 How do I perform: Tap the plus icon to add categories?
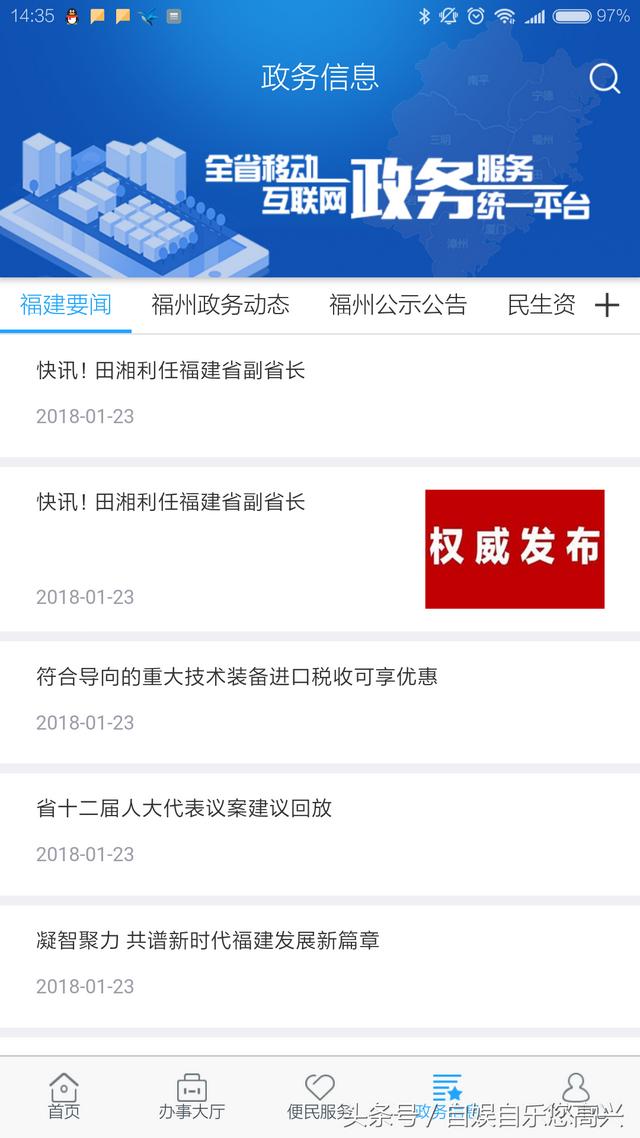click(x=607, y=306)
